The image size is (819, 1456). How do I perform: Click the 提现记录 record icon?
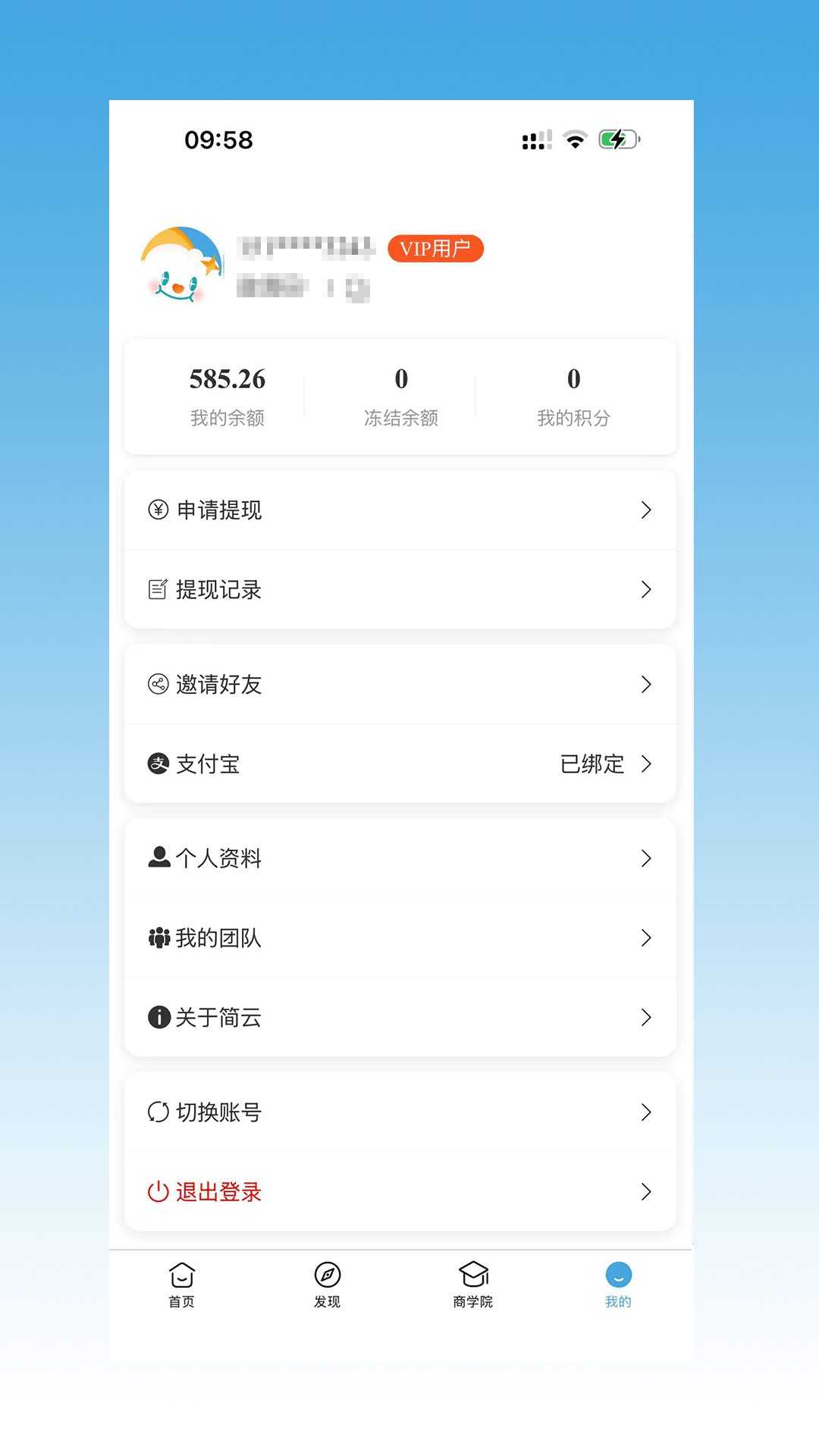157,589
